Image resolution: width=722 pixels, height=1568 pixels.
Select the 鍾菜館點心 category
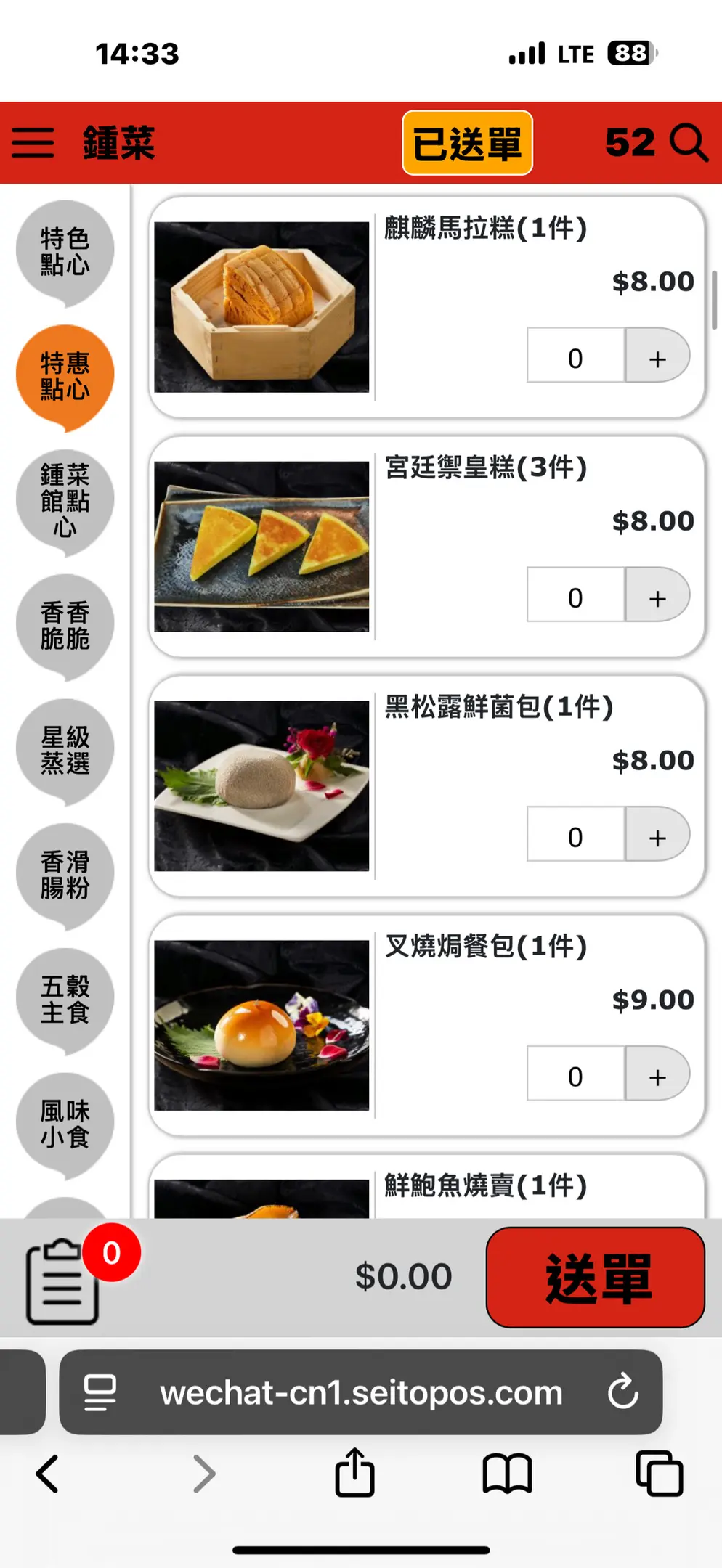[65, 500]
